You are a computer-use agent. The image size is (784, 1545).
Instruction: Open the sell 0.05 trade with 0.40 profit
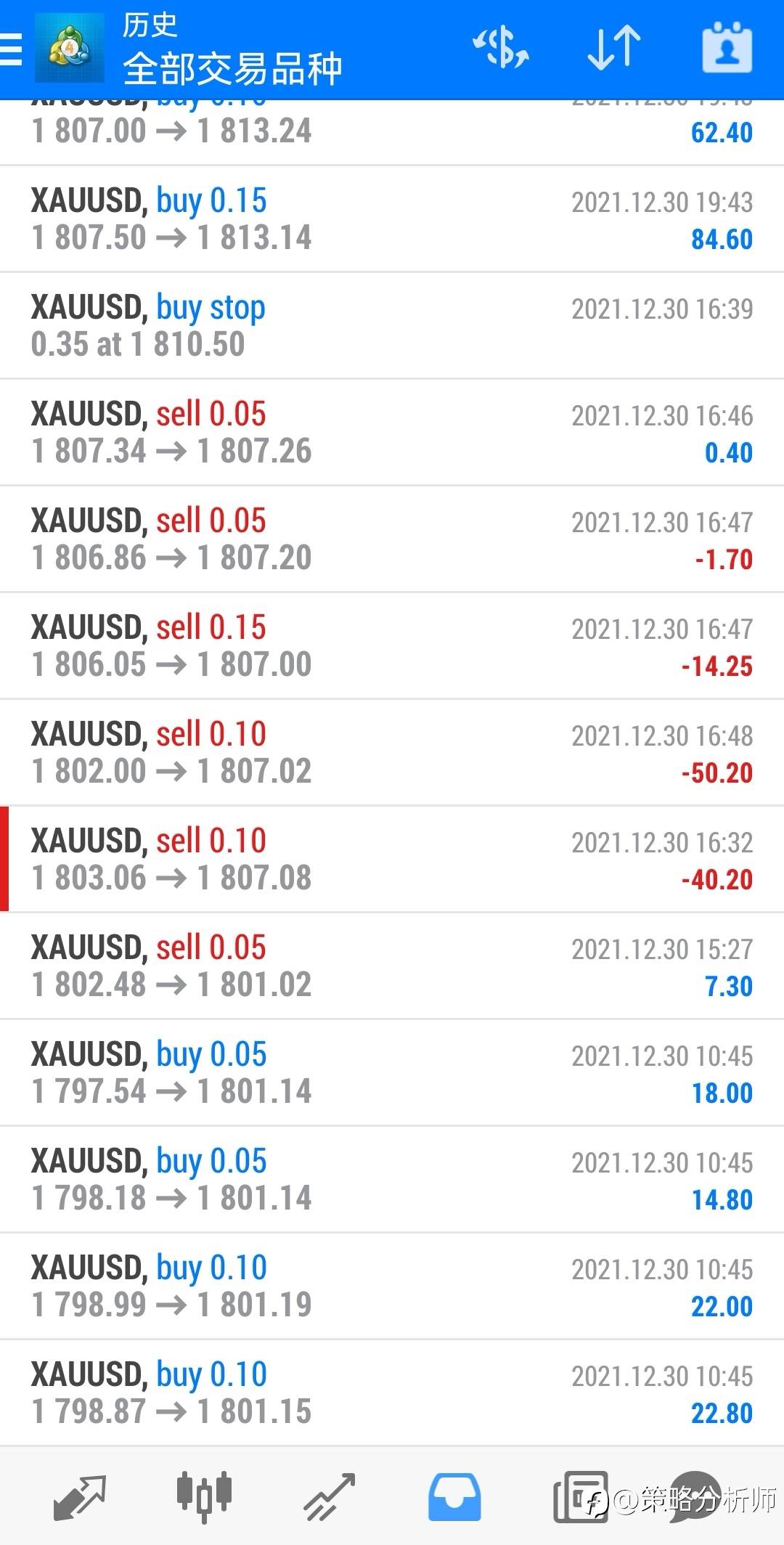pyautogui.click(x=392, y=433)
